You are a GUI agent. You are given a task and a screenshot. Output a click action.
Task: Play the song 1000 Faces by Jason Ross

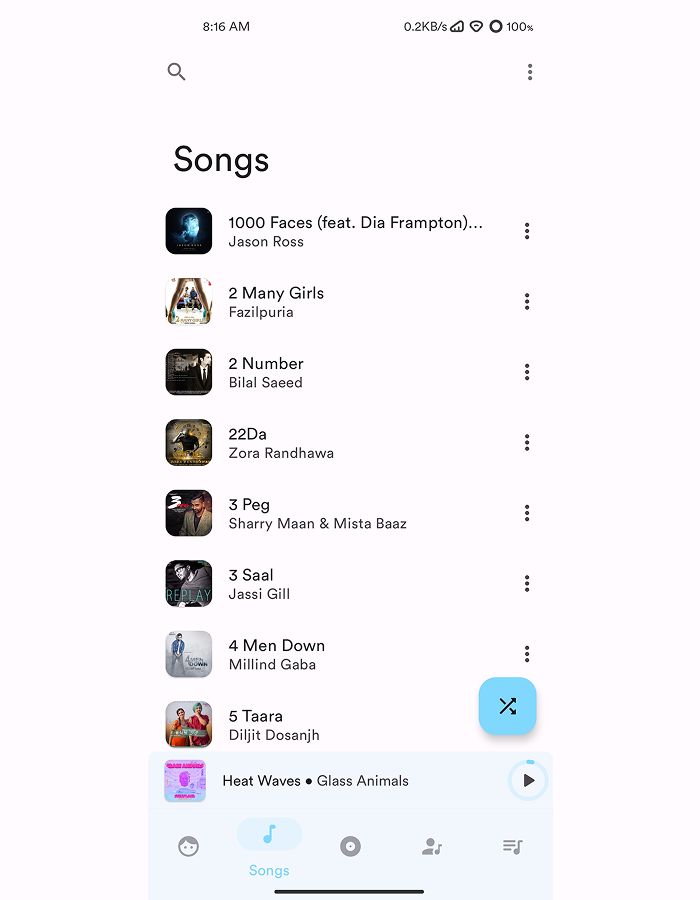(355, 231)
